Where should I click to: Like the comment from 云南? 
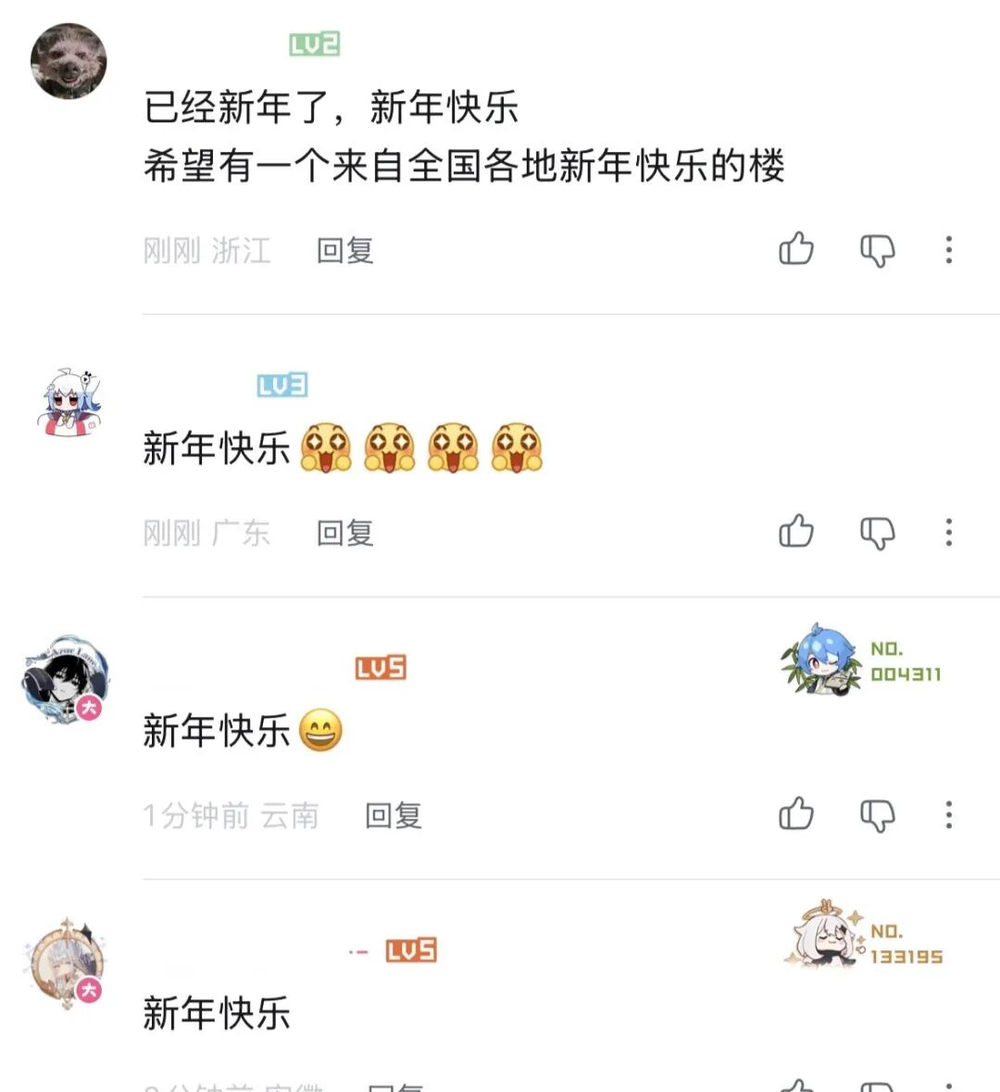pos(796,814)
